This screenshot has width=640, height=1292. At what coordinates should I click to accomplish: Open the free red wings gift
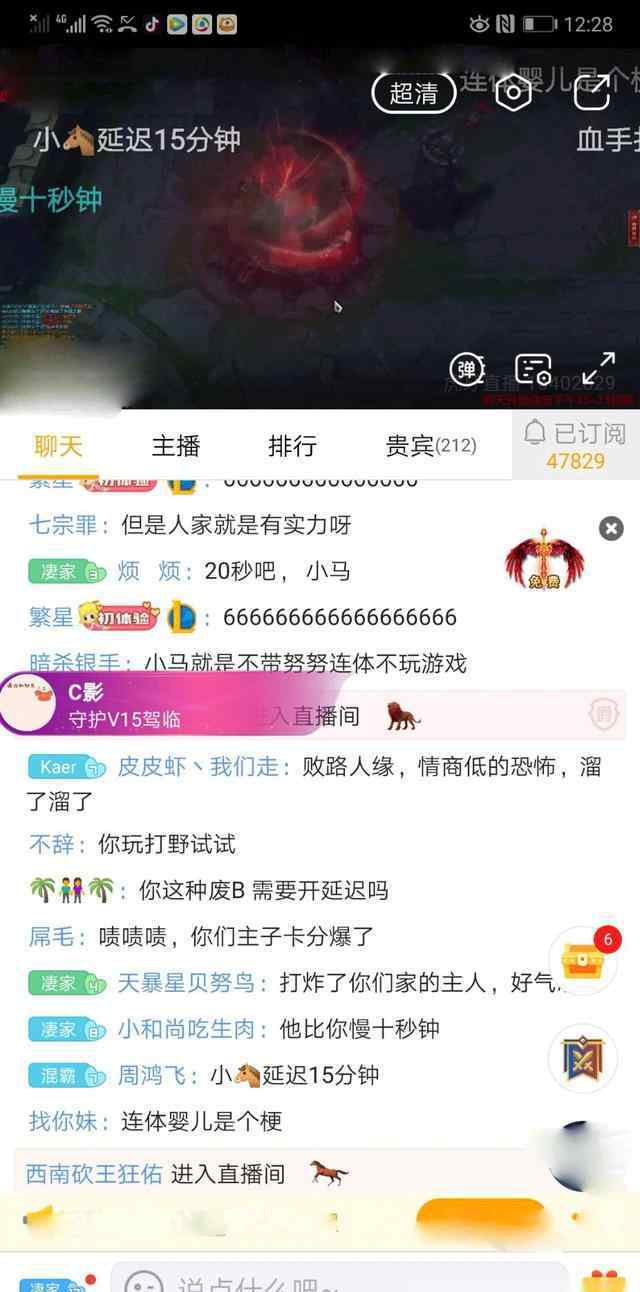543,558
